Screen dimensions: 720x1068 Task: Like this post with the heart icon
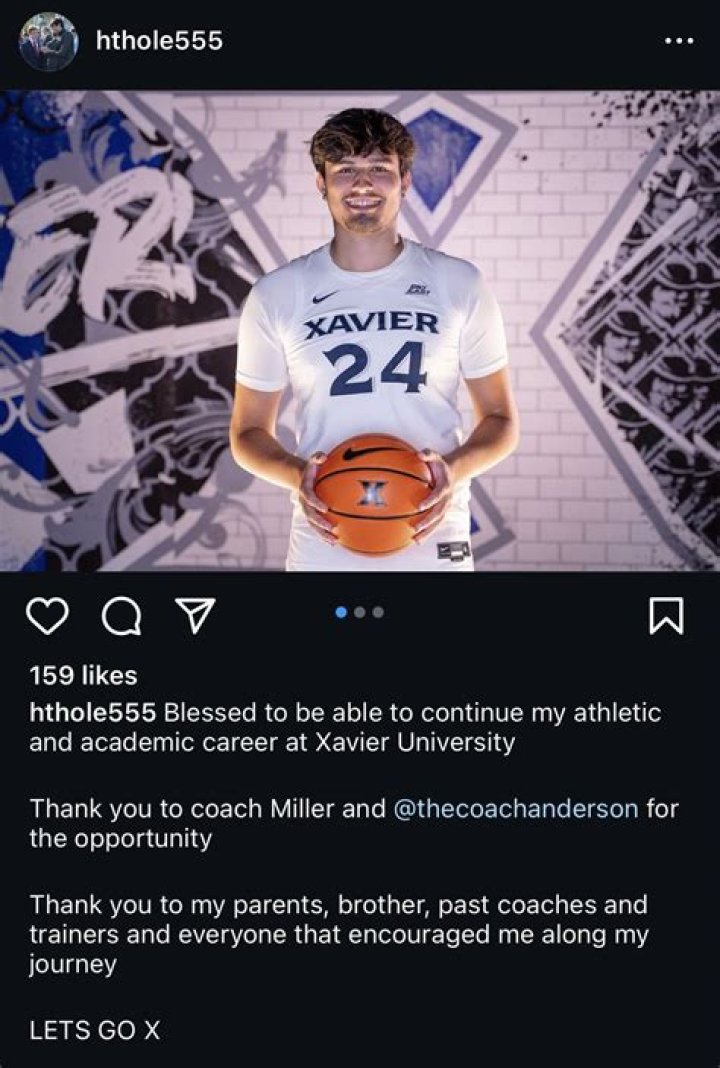click(x=46, y=616)
